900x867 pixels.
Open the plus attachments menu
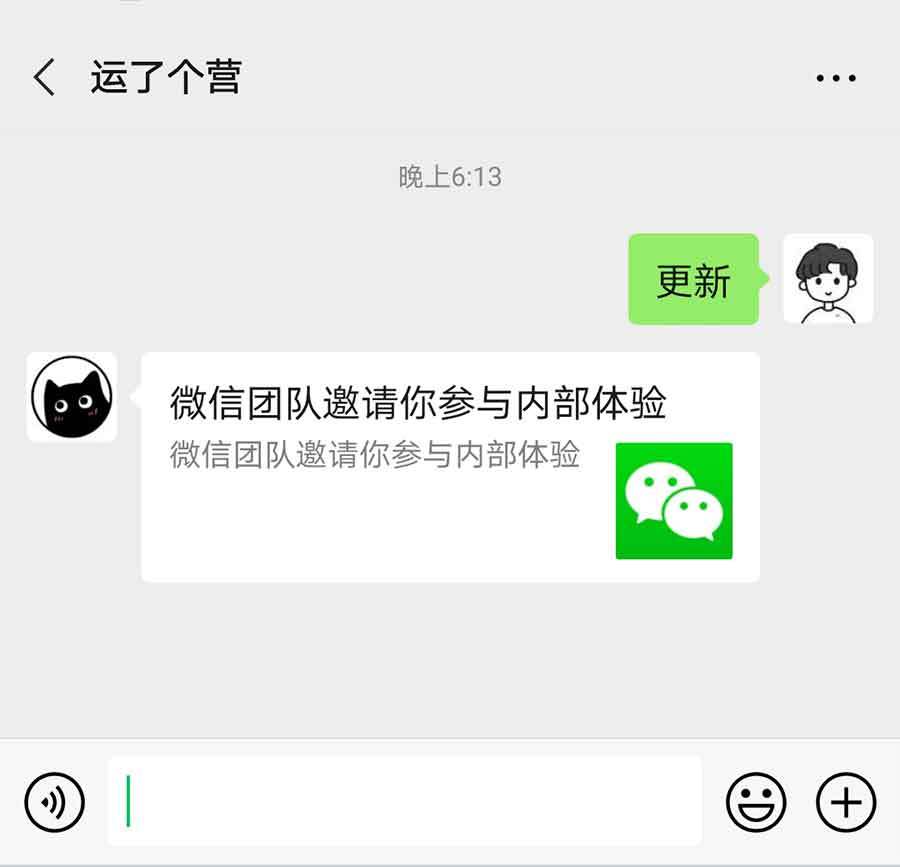click(x=846, y=802)
